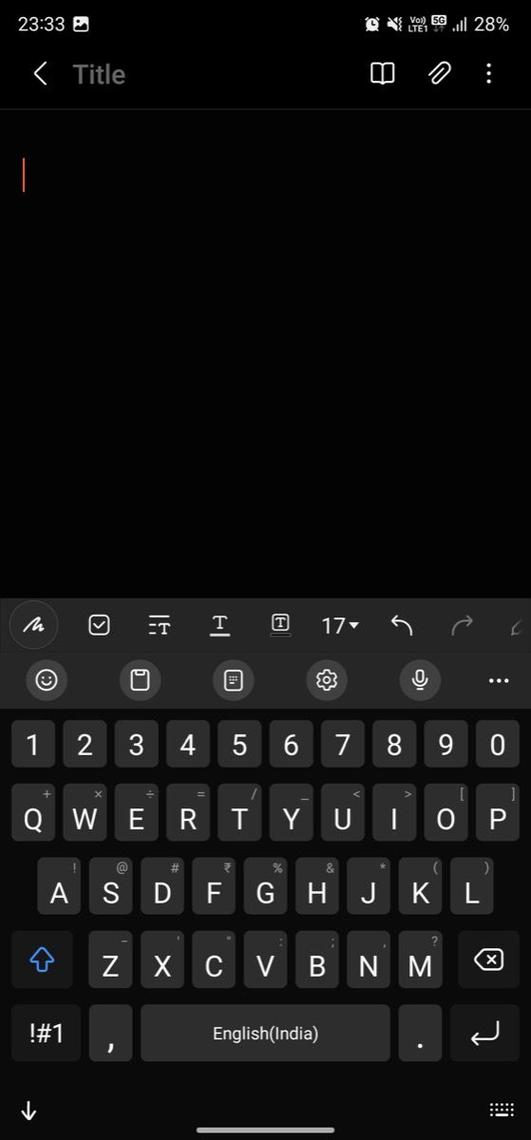Switch to reading mode with the book icon
Screen dimensions: 531x1140
(x=383, y=73)
